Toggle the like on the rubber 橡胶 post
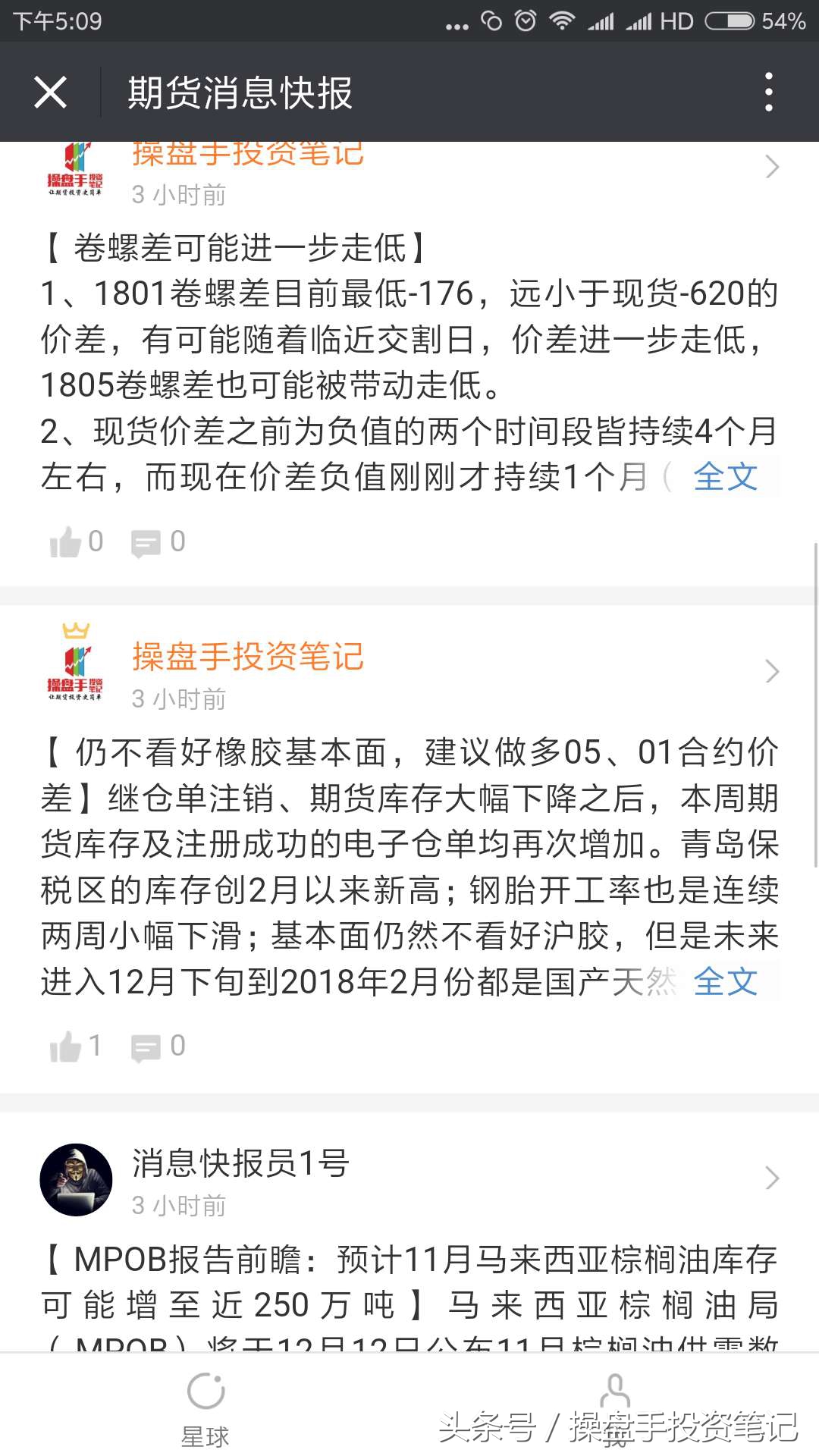The width and height of the screenshot is (819, 1456). [x=67, y=1046]
